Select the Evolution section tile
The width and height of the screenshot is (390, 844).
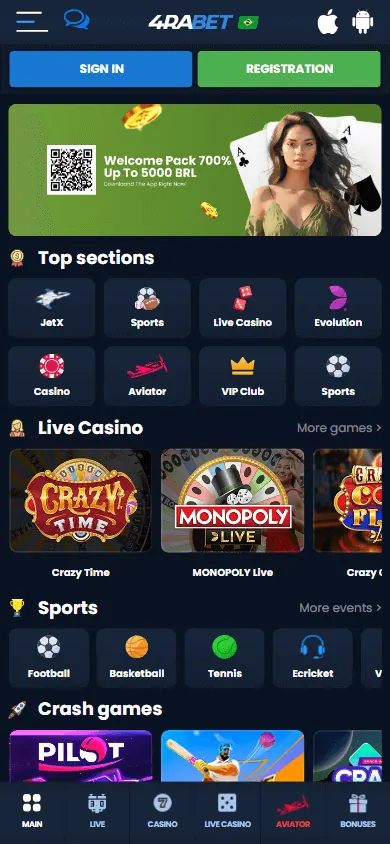pos(338,308)
